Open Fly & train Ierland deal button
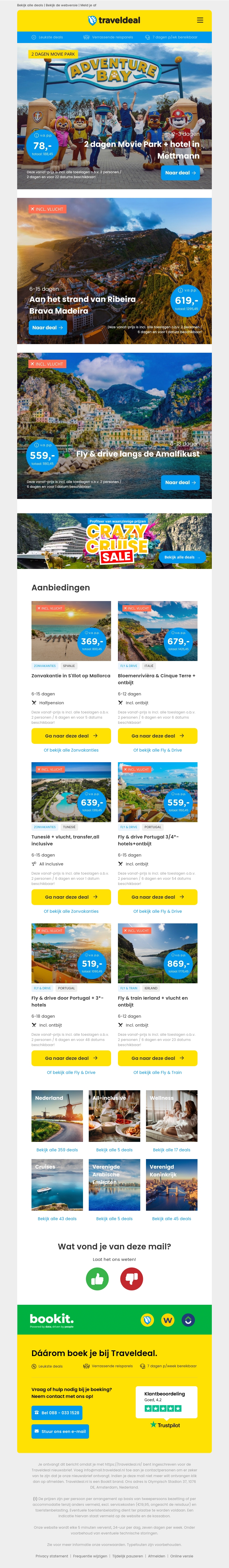229x1568 pixels. tap(157, 1058)
